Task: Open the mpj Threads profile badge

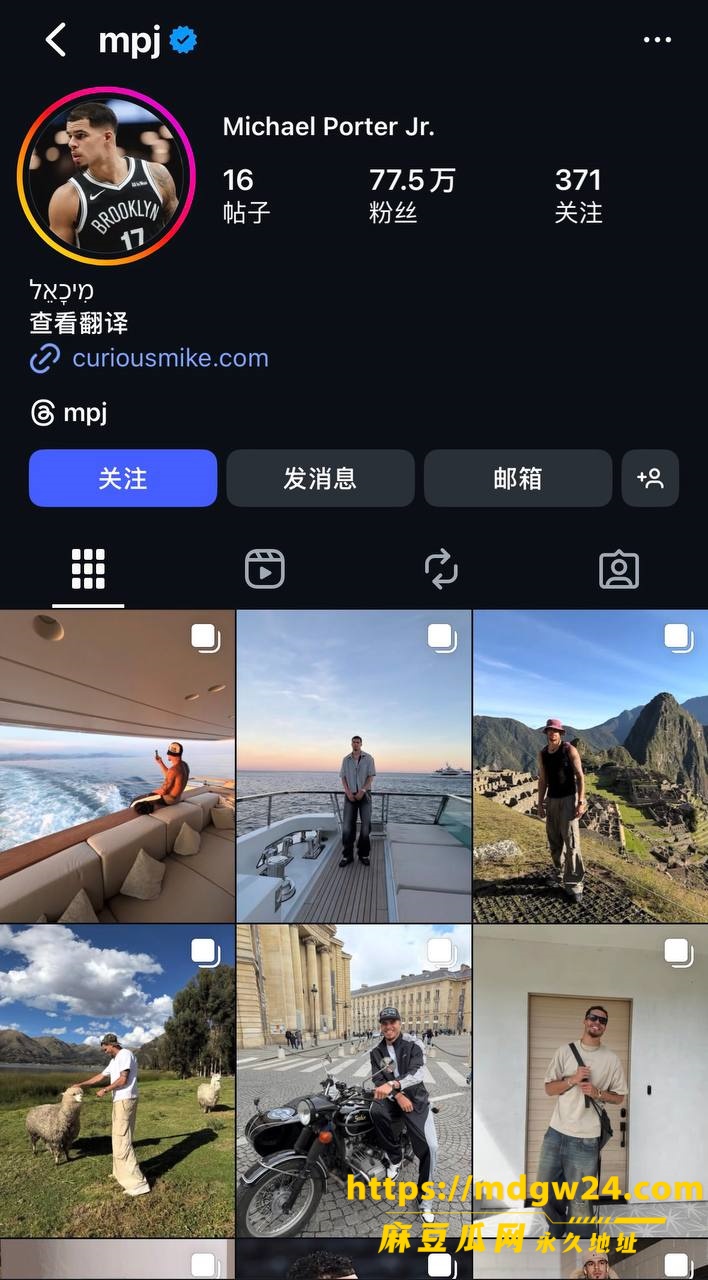Action: (x=69, y=412)
